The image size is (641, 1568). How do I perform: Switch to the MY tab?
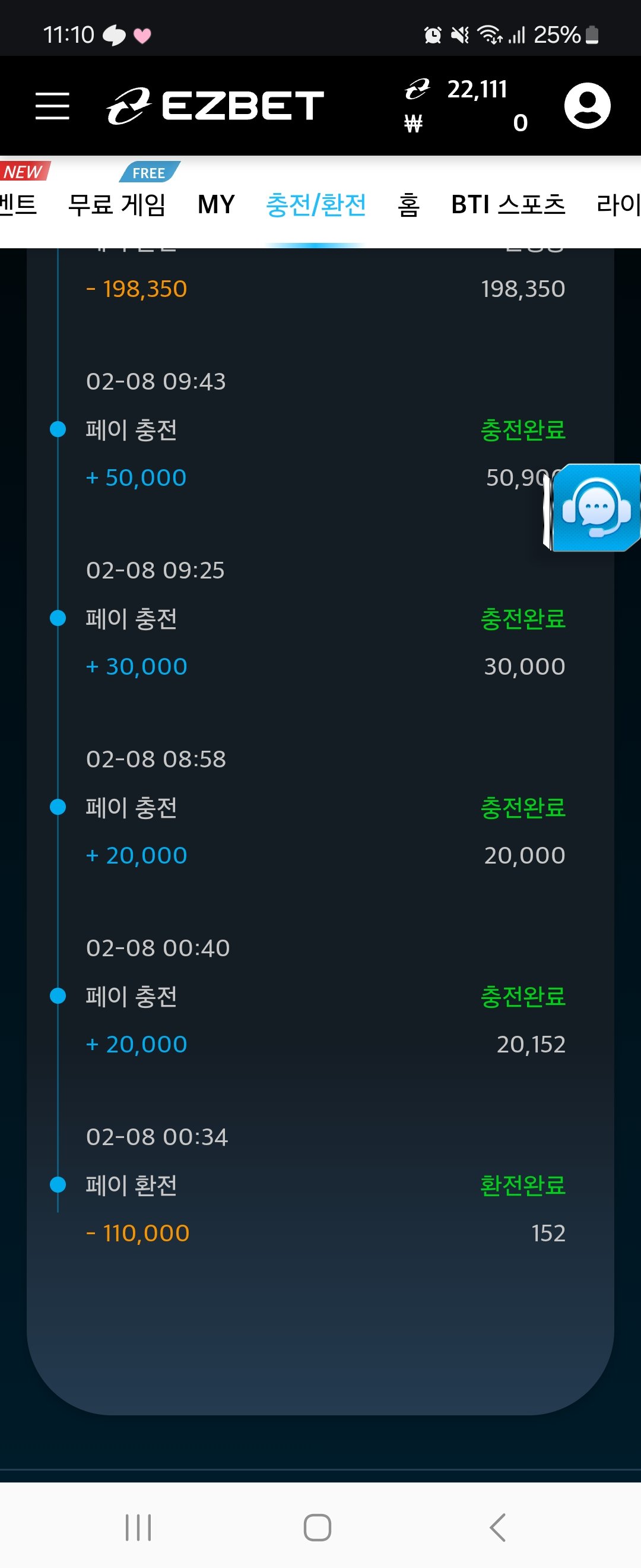coord(216,204)
